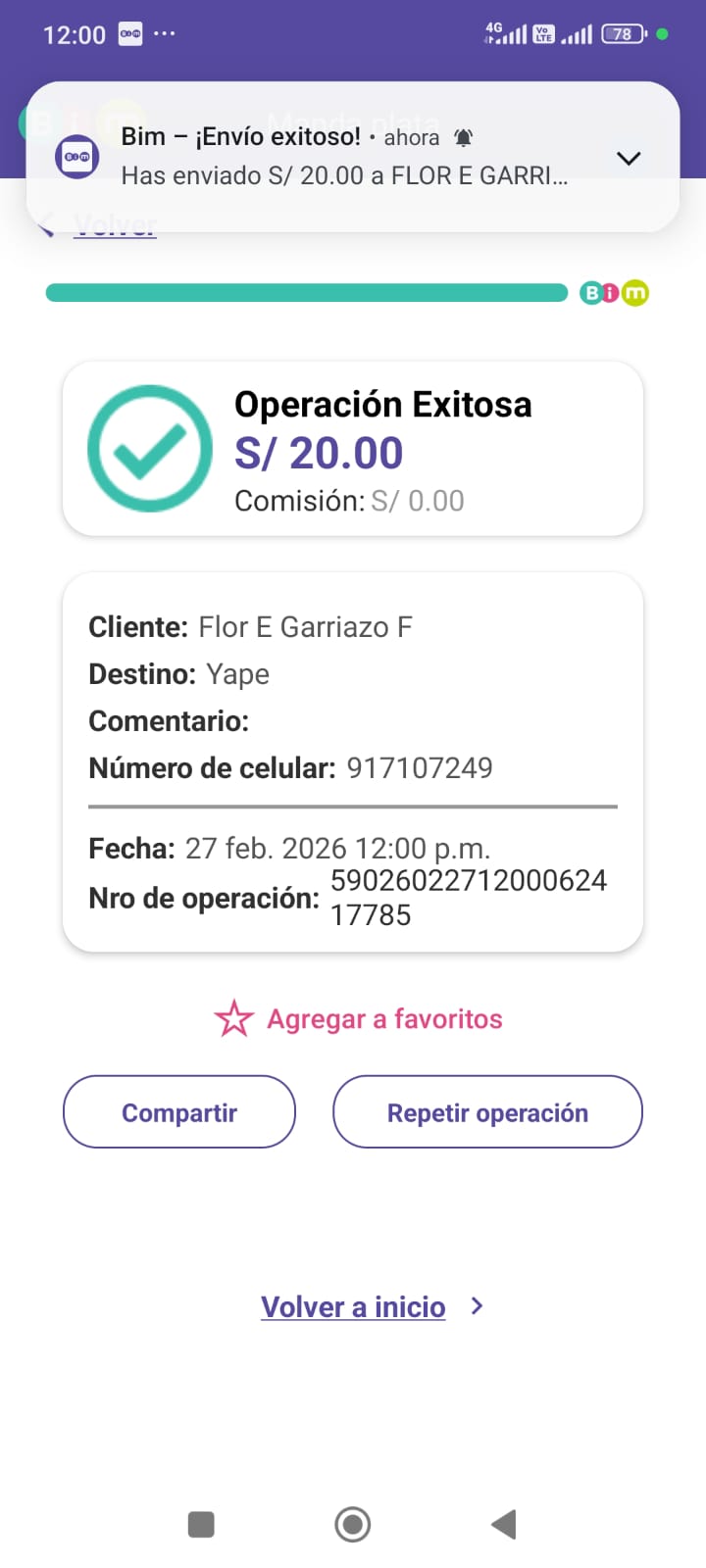Viewport: 706px width, 1568px height.
Task: Go back with the system back triangle
Action: [x=504, y=1524]
